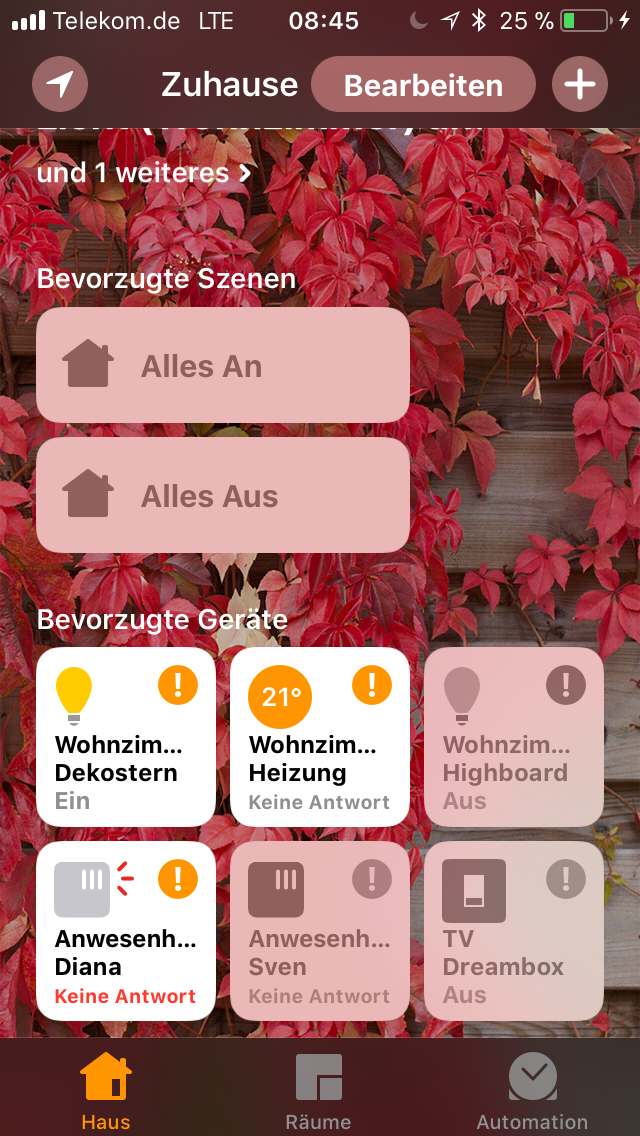Open the "und 1 weiteres" link

pyautogui.click(x=144, y=173)
